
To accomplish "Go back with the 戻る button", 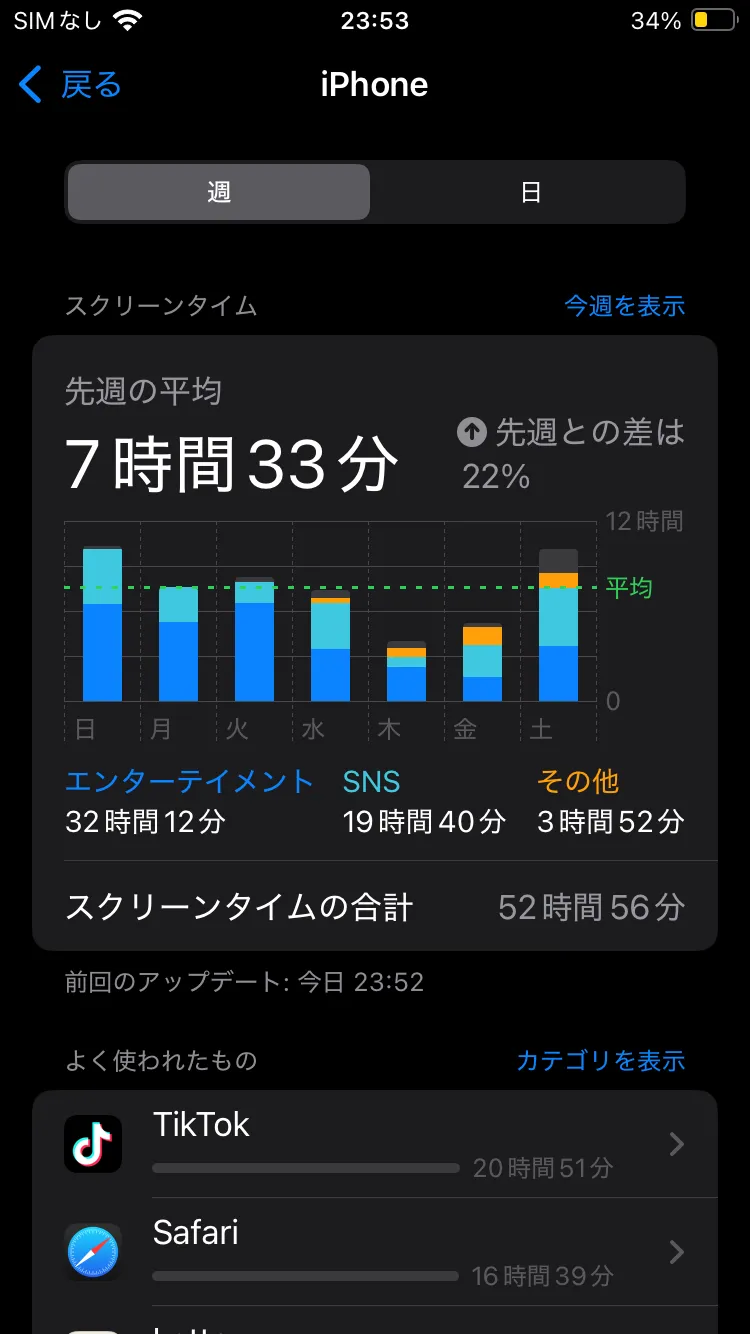I will (70, 85).
